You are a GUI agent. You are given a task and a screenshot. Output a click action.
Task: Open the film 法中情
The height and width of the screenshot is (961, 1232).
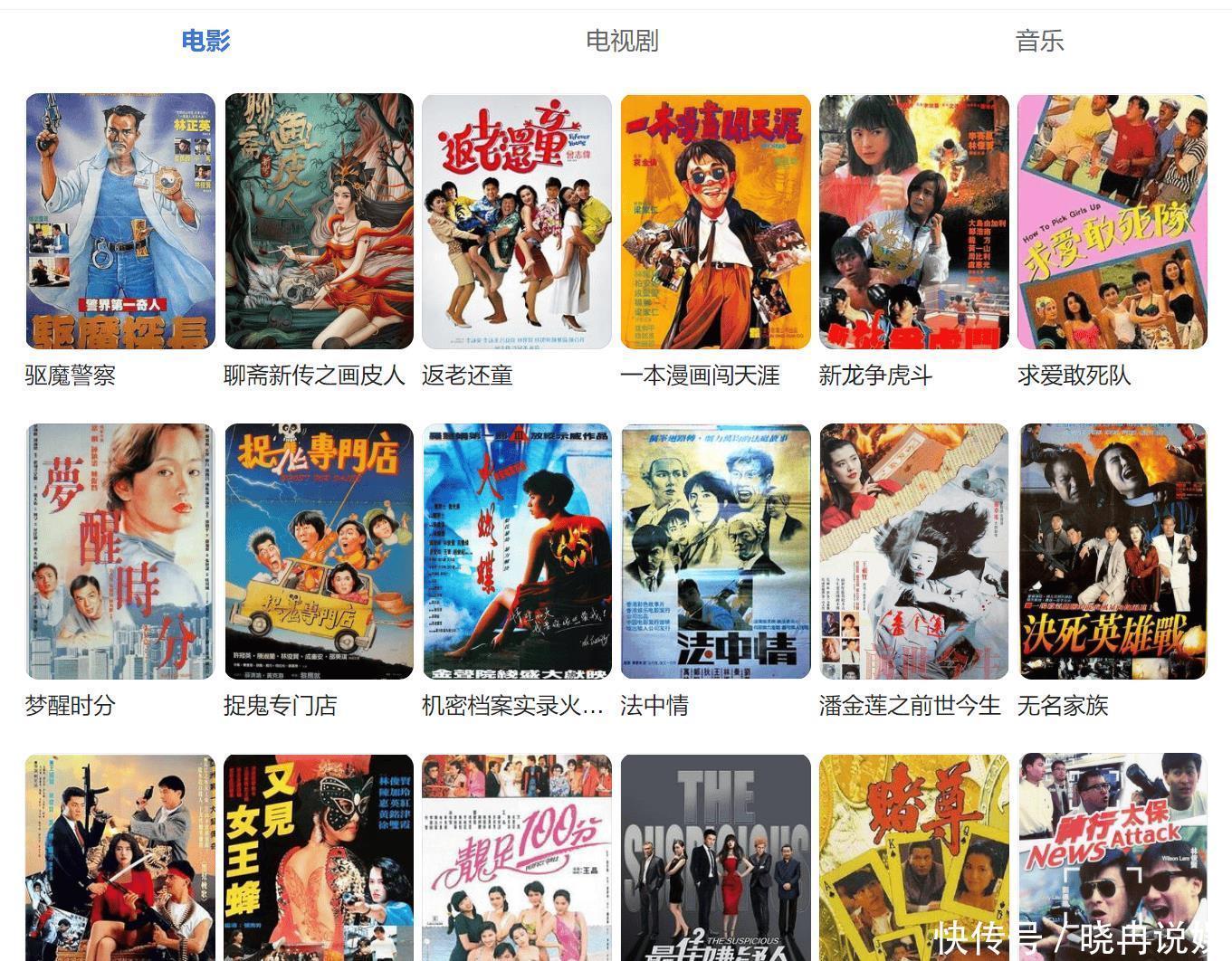tap(715, 551)
